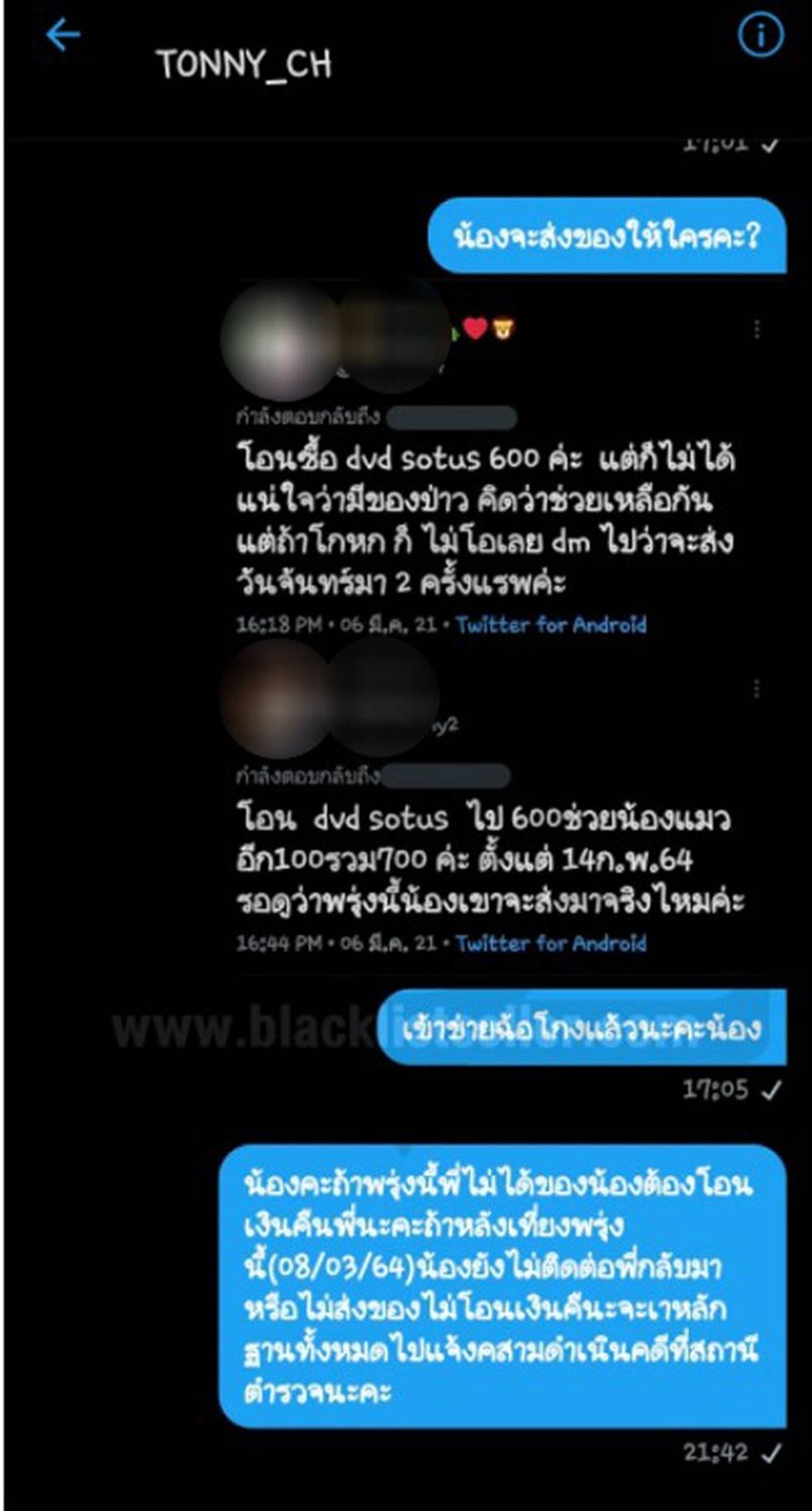The image size is (812, 1511).
Task: Go back from the TONNY_CH conversation
Action: click(x=63, y=36)
